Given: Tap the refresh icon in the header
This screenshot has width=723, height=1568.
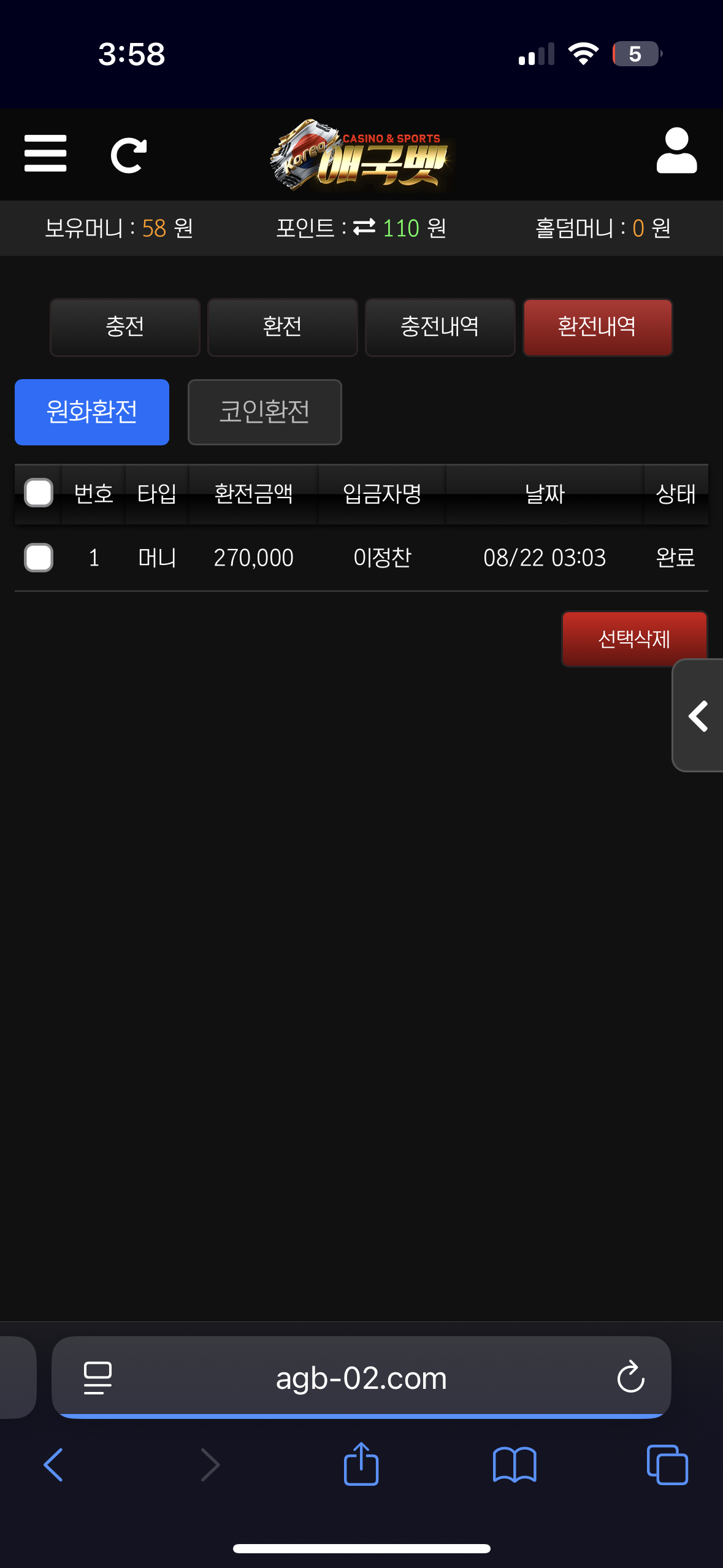Looking at the screenshot, I should point(129,156).
